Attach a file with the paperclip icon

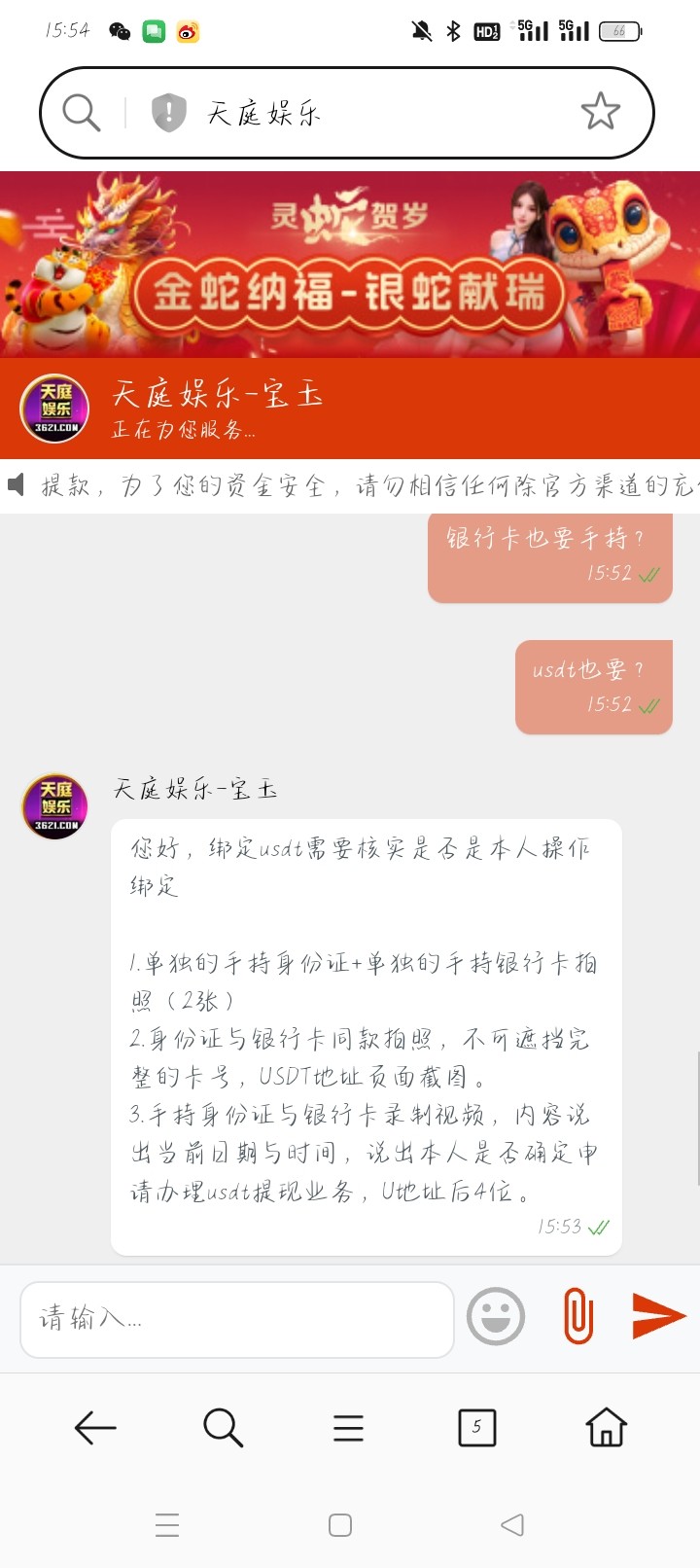[x=577, y=1317]
